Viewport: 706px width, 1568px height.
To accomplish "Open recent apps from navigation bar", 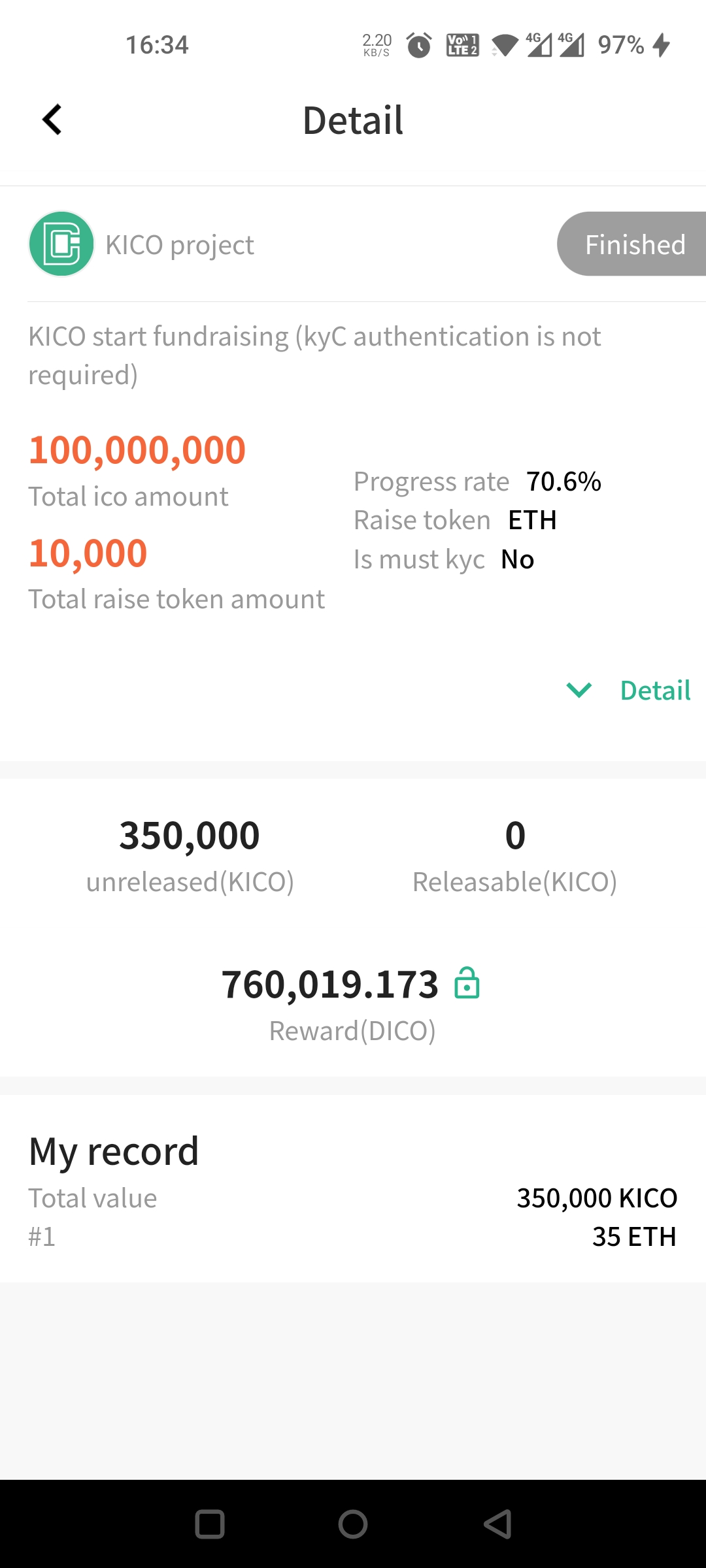I will (x=210, y=1524).
